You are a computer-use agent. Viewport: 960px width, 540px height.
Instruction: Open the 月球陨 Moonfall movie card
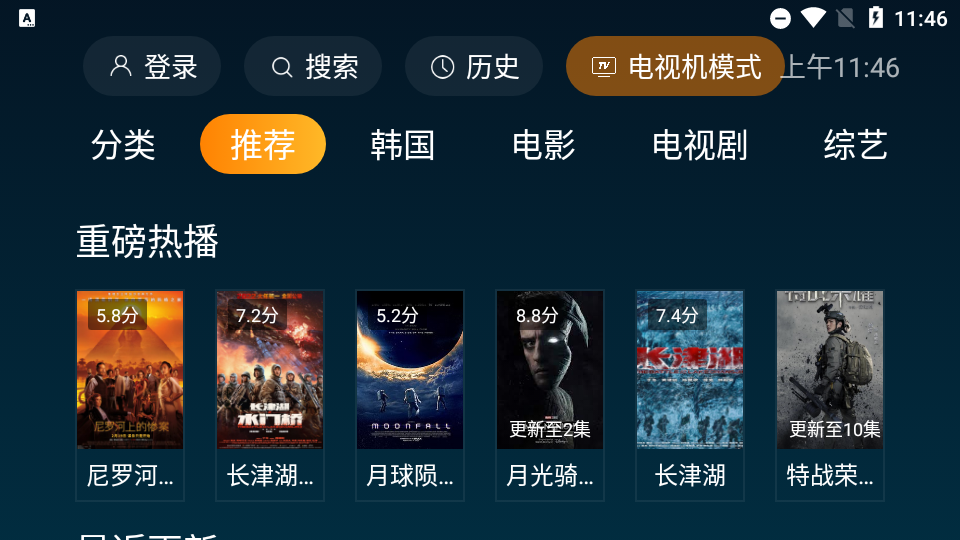410,394
